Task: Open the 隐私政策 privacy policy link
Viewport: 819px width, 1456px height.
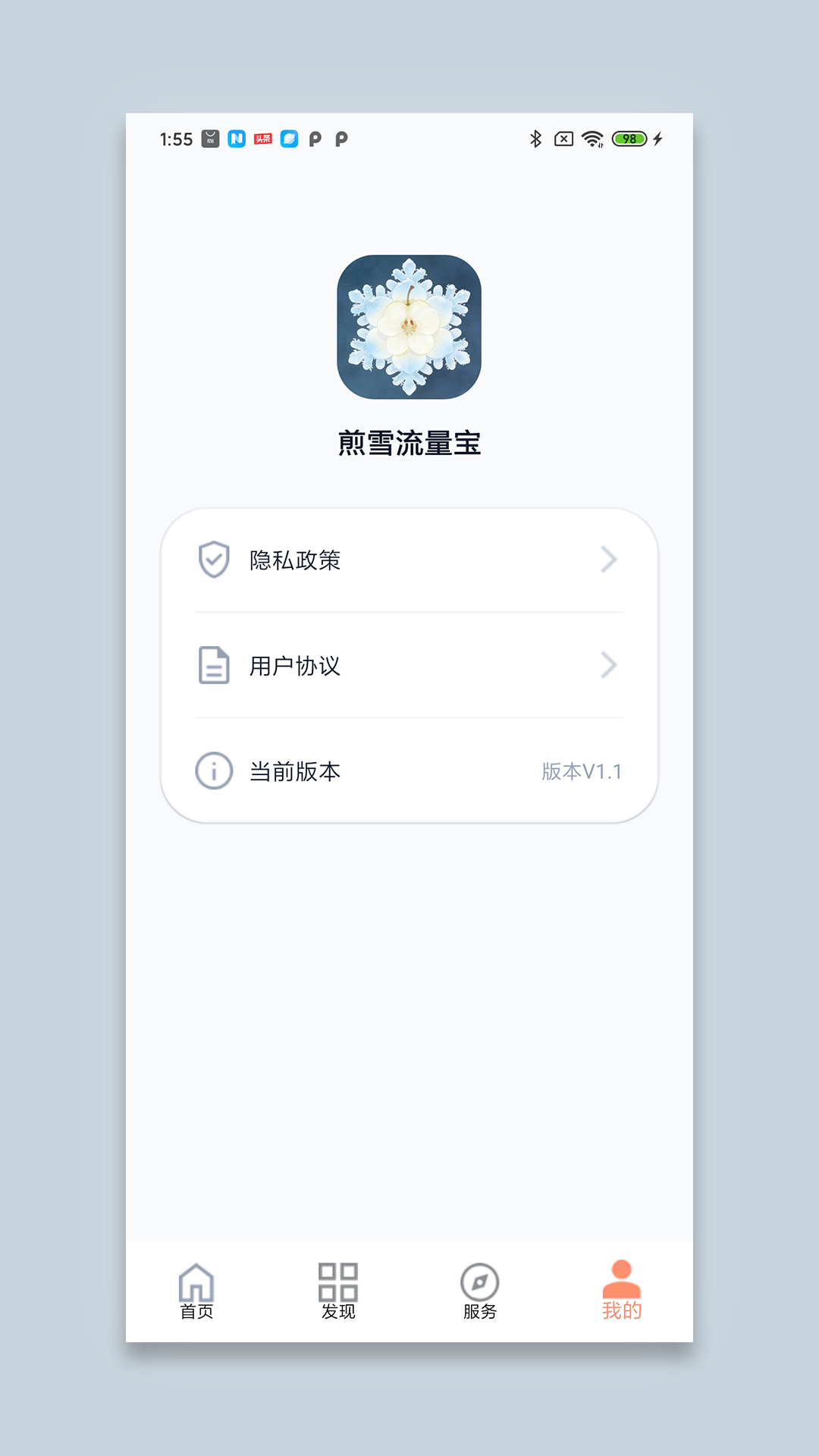Action: (x=297, y=560)
